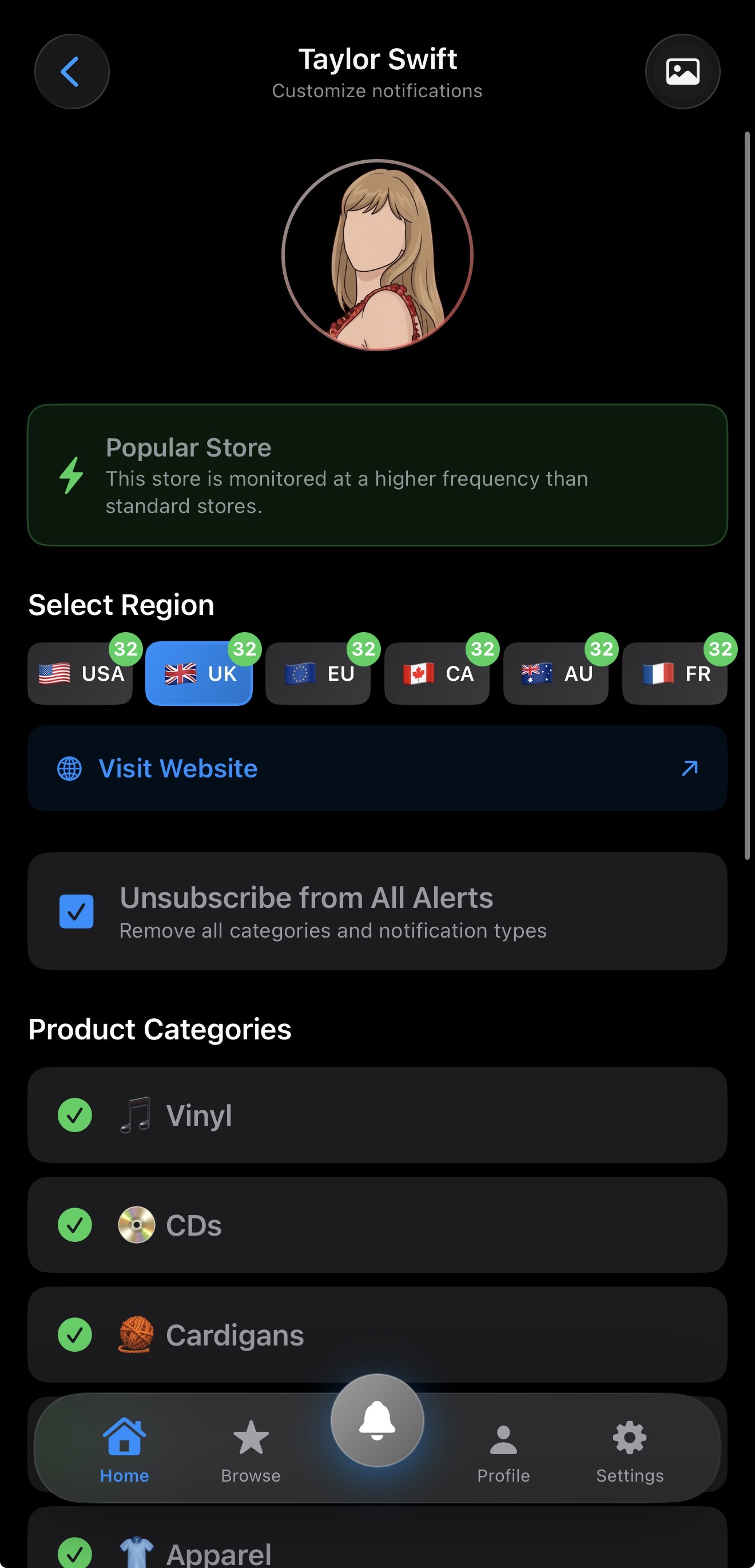This screenshot has width=755, height=1568.
Task: Open notifications via the center bell button
Action: 377,1419
